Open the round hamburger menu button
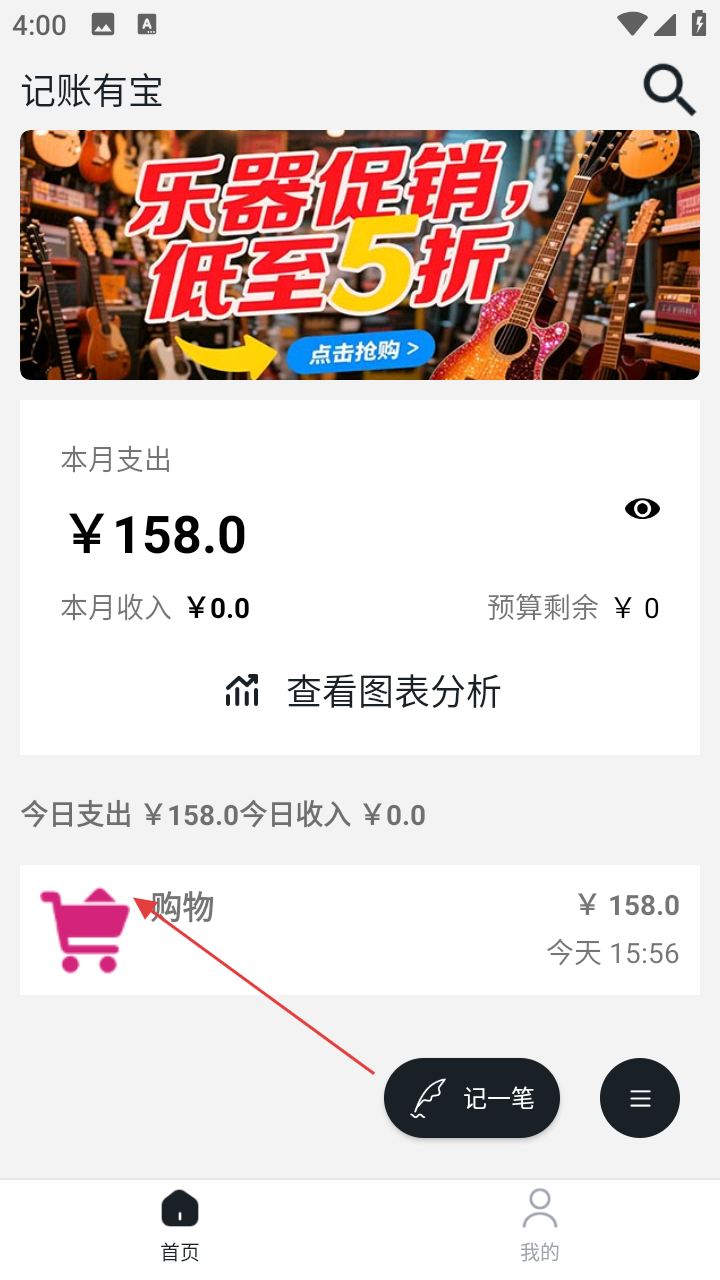 (x=640, y=1098)
